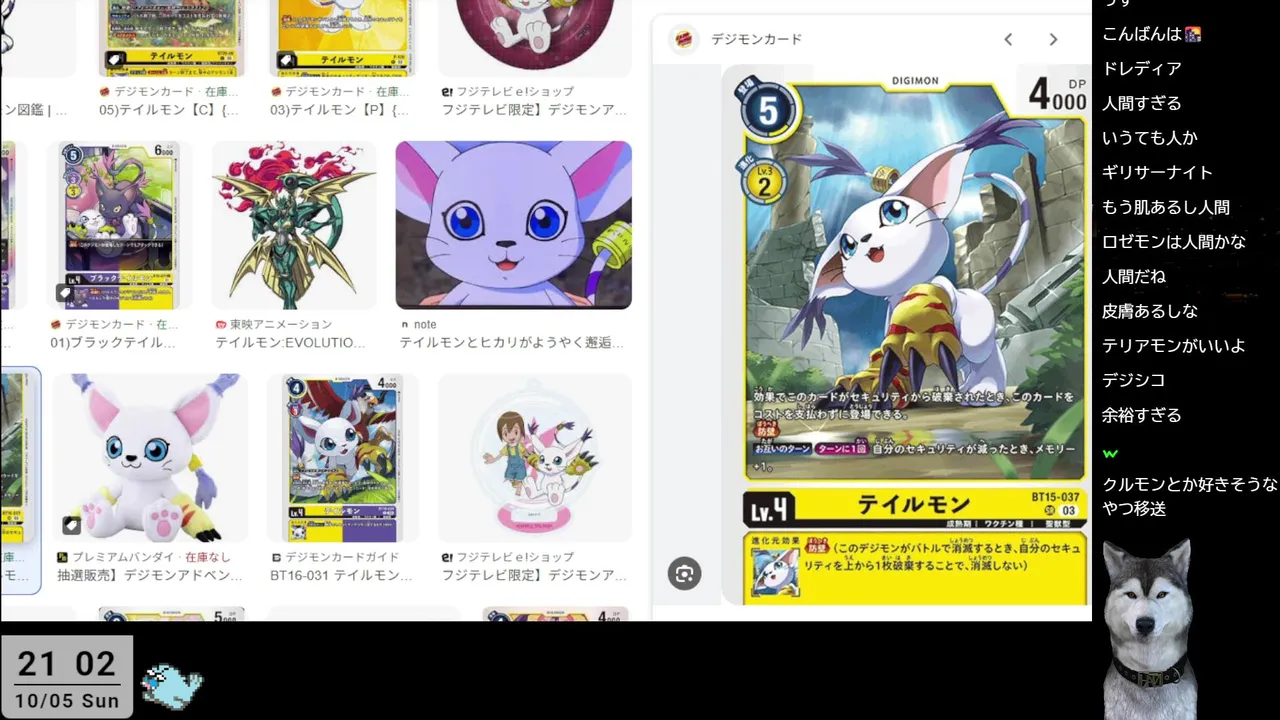
Task: Go to the next image in the preview panel
Action: click(x=1053, y=39)
